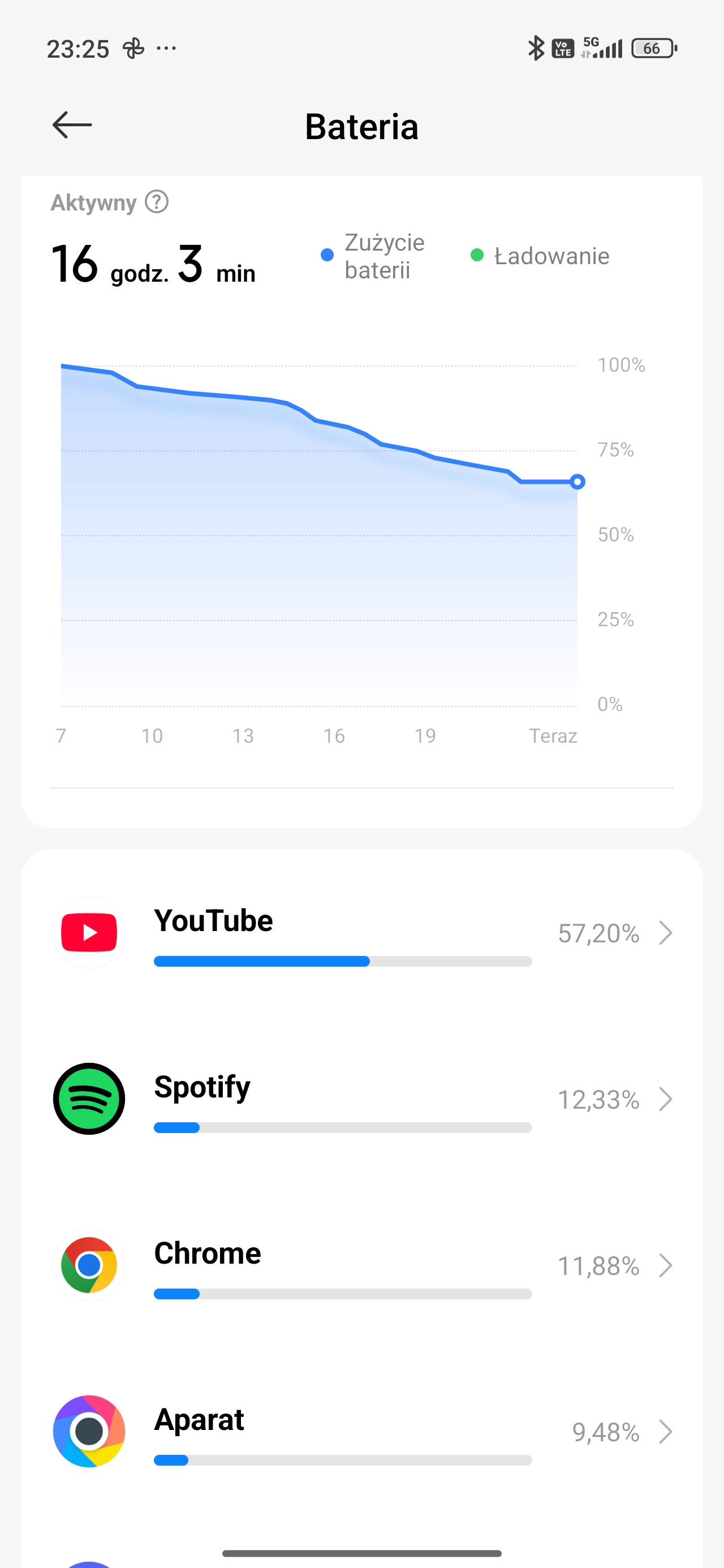View Spotify battery usage details
The width and height of the screenshot is (724, 1568).
(x=361, y=1099)
